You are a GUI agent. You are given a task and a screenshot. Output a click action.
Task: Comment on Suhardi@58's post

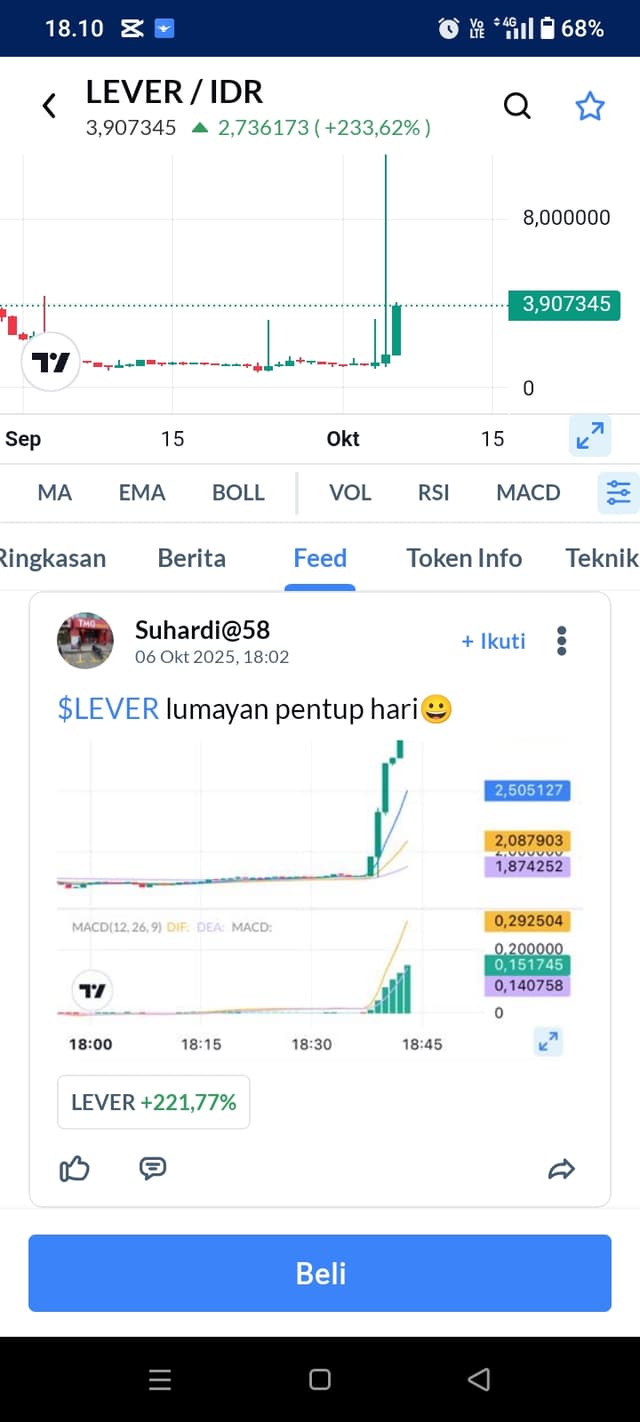click(153, 1168)
